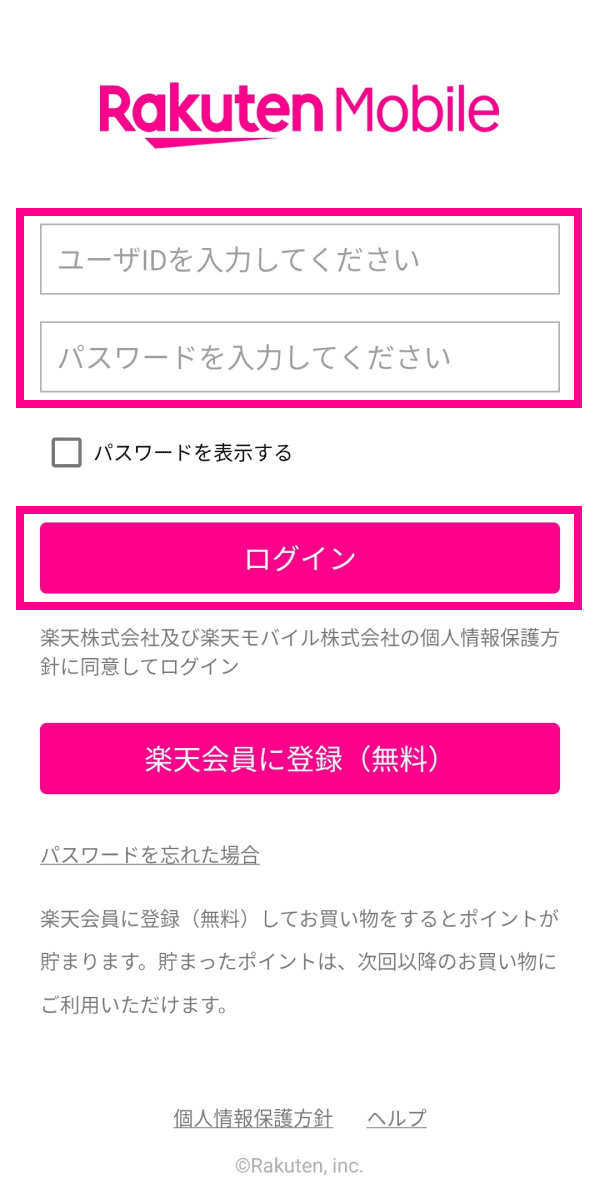This screenshot has height=1200, width=600.
Task: Open 楽天会員に登録（無料） registration
Action: [x=300, y=759]
